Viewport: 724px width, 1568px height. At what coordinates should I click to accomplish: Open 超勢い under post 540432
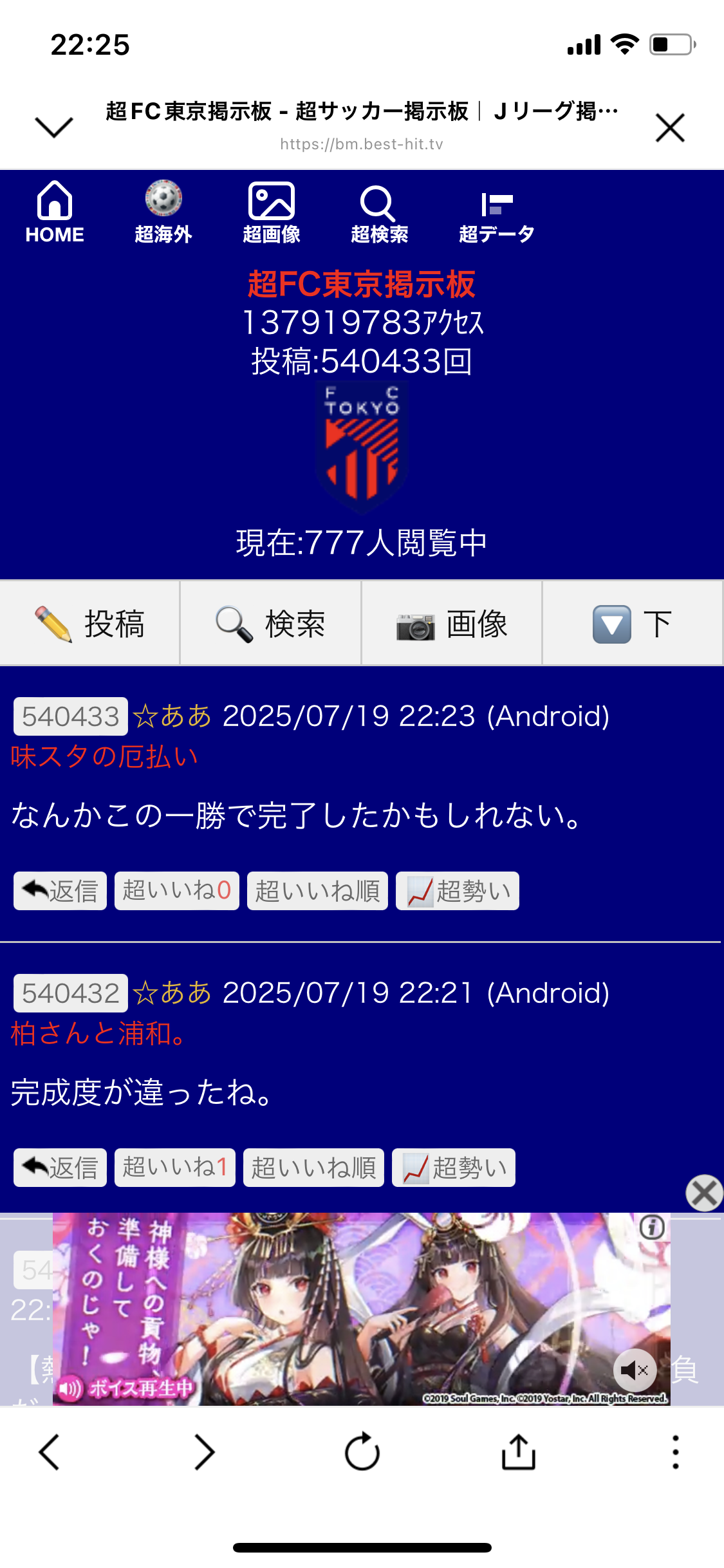point(454,1168)
